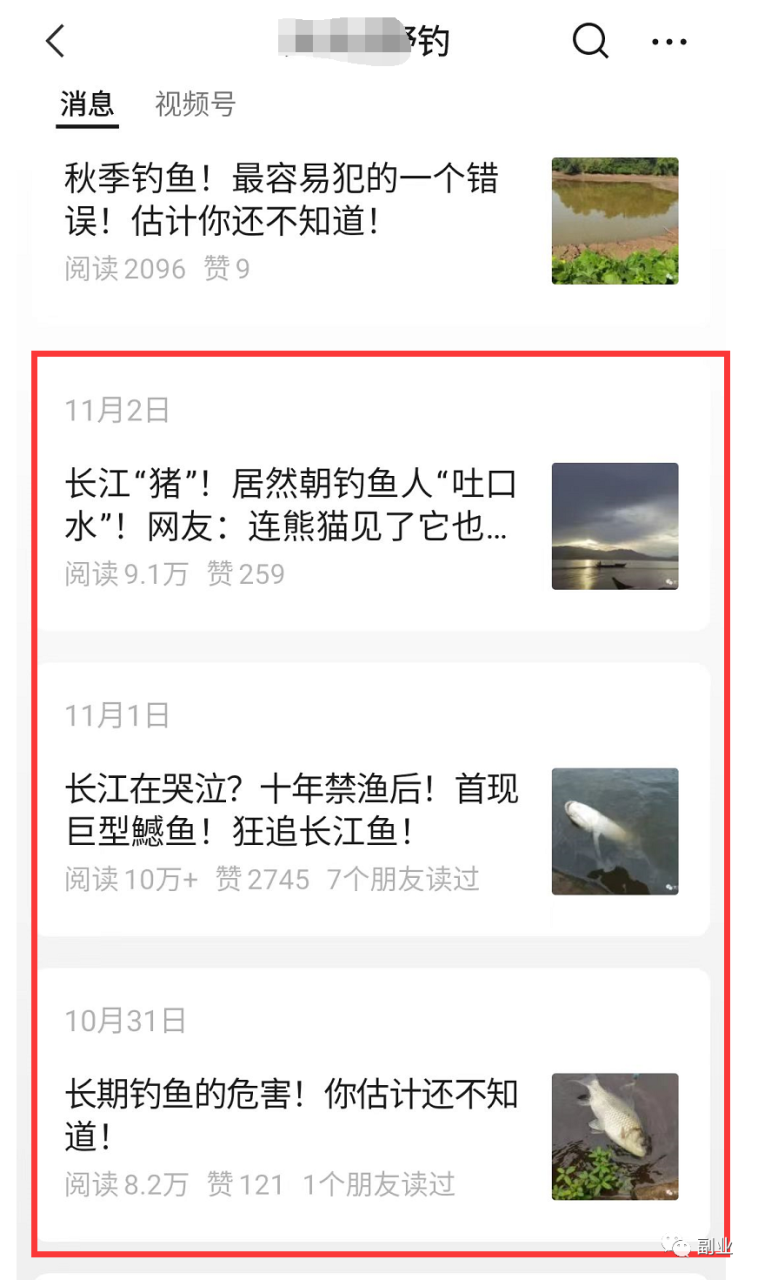Open the pond thumbnail of the autumn fishing article
This screenshot has height=1280, width=758.
(614, 220)
